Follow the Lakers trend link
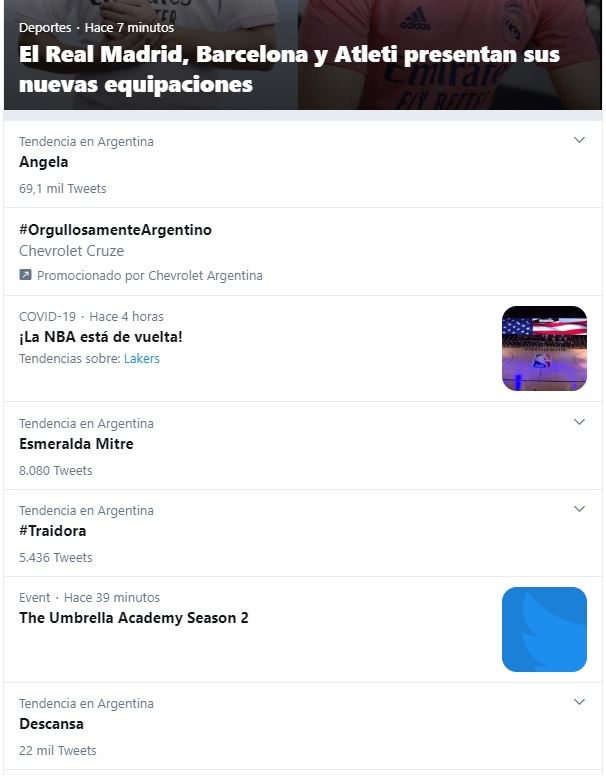Viewport: 606px width, 776px height. tap(141, 358)
